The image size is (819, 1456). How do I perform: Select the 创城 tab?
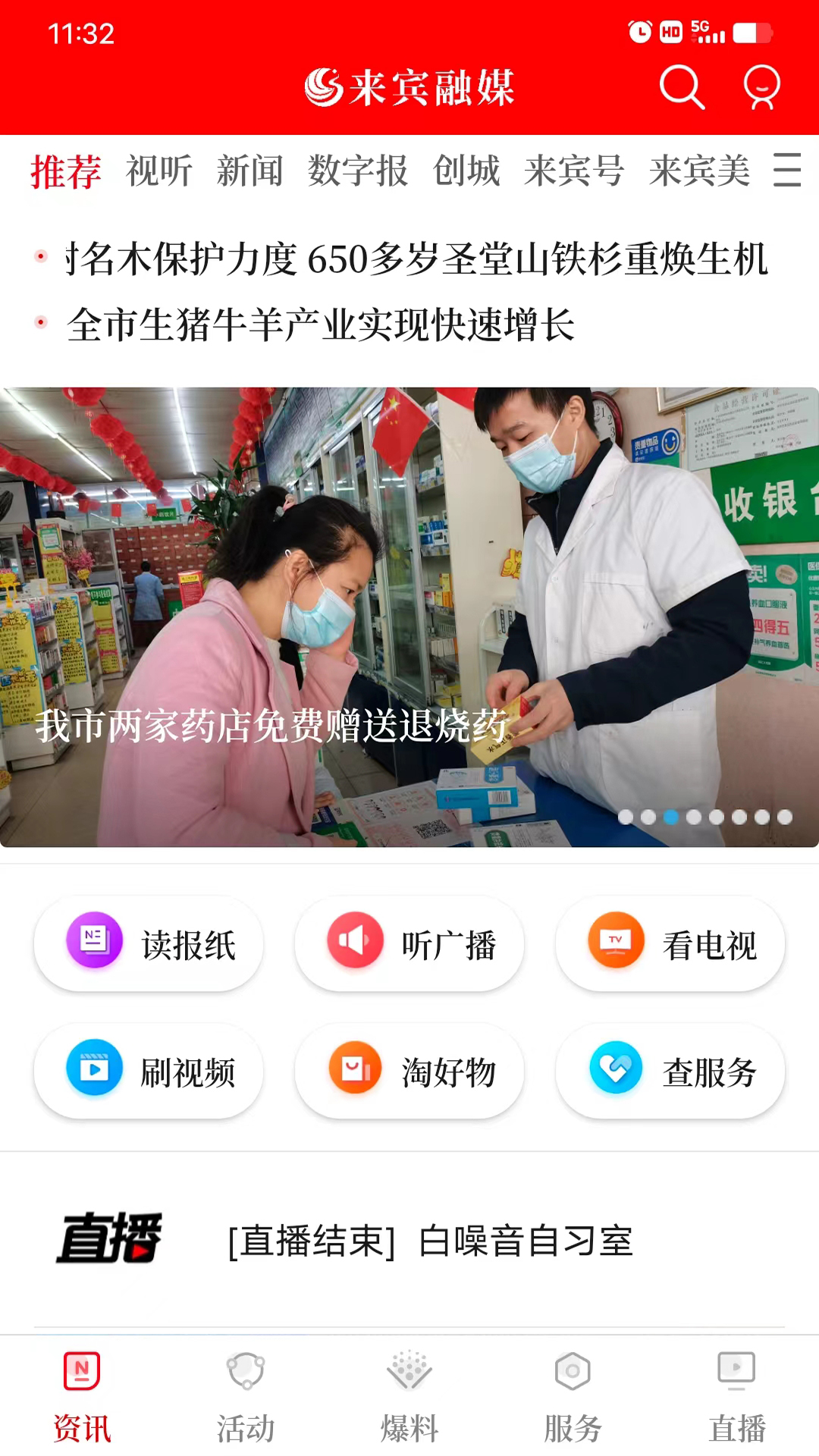[466, 171]
